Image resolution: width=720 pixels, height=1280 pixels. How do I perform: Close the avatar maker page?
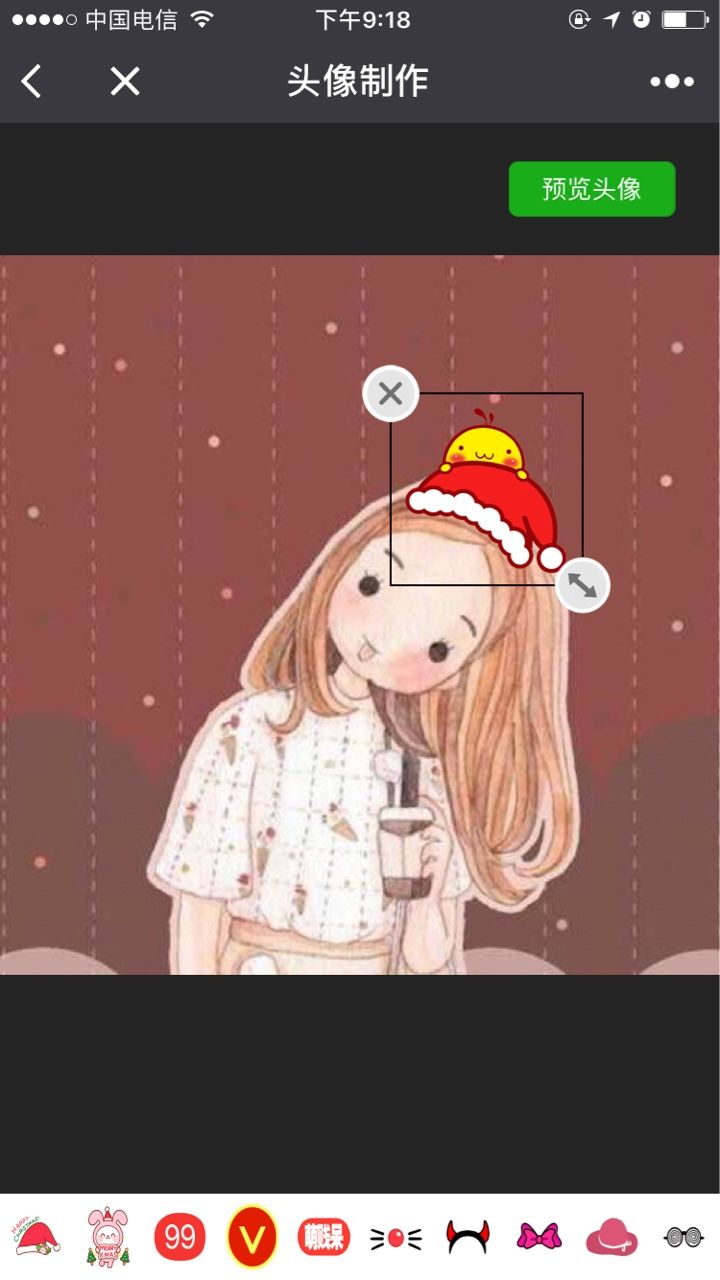[x=125, y=81]
